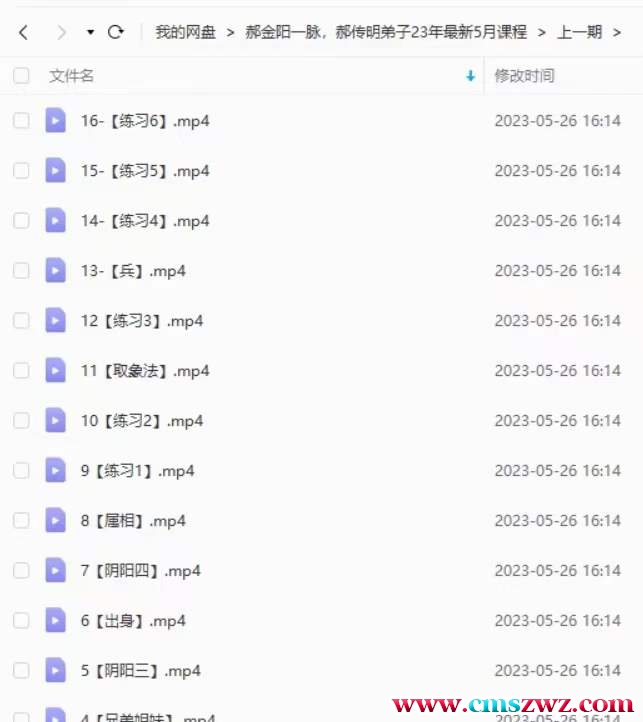Select the checkbox beside 13-【兵】.mp4
The width and height of the screenshot is (643, 722).
21,271
